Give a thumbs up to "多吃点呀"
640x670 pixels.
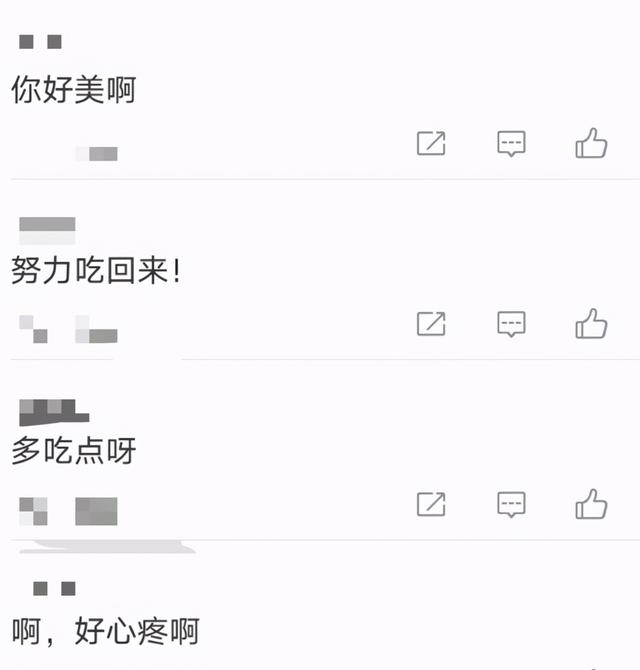coord(591,504)
